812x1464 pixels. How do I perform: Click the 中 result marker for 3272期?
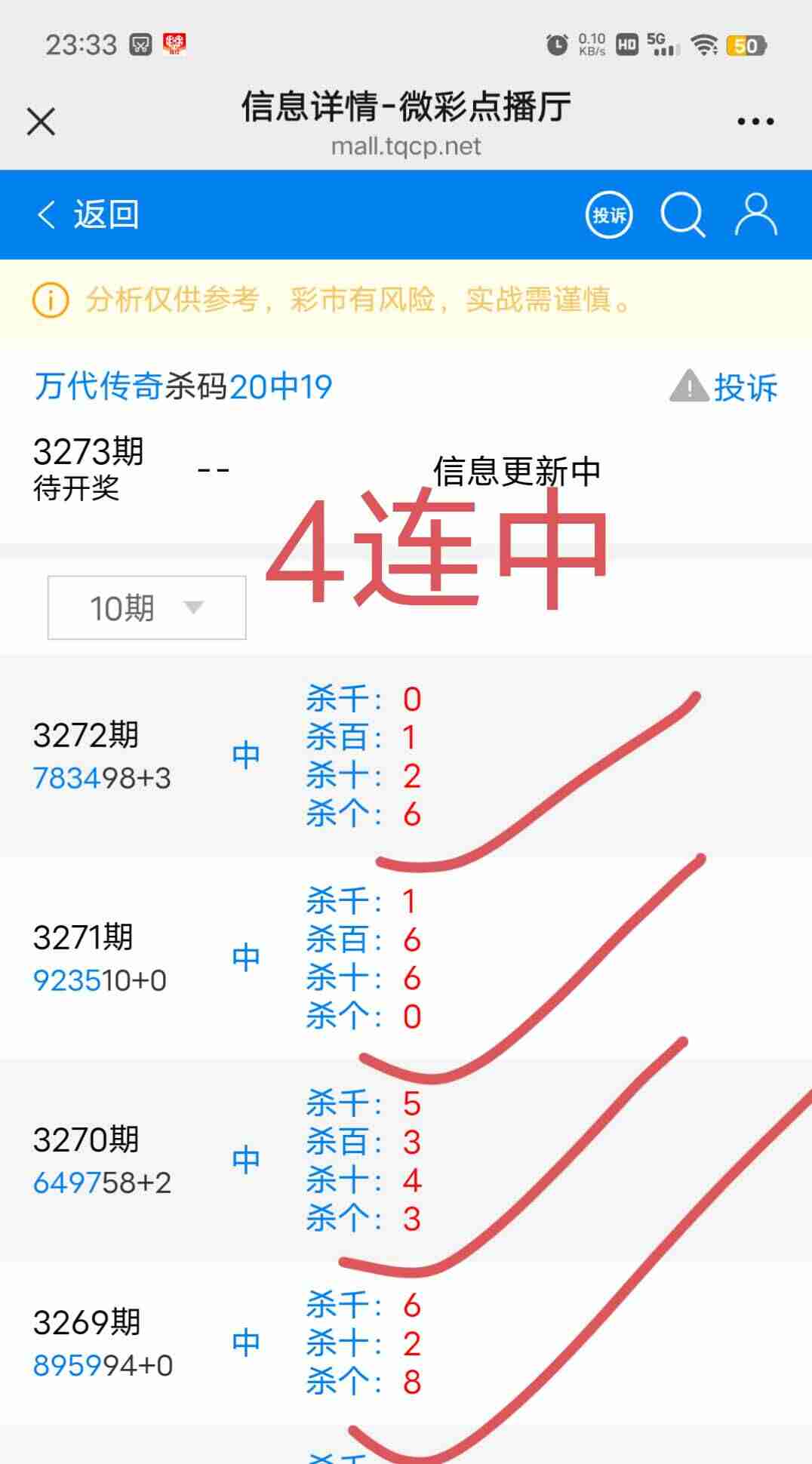(x=247, y=753)
